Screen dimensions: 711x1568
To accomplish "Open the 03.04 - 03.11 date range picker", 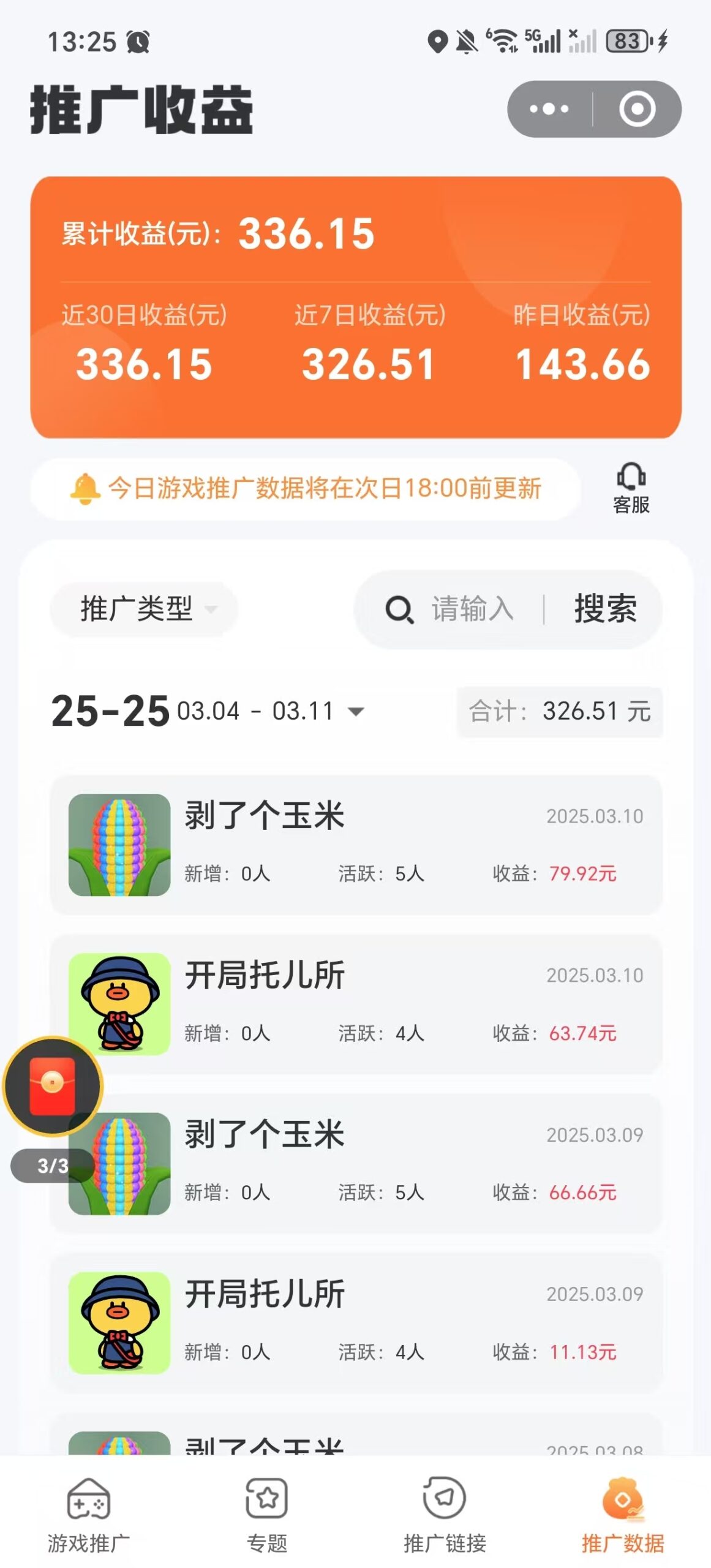I will [x=269, y=711].
